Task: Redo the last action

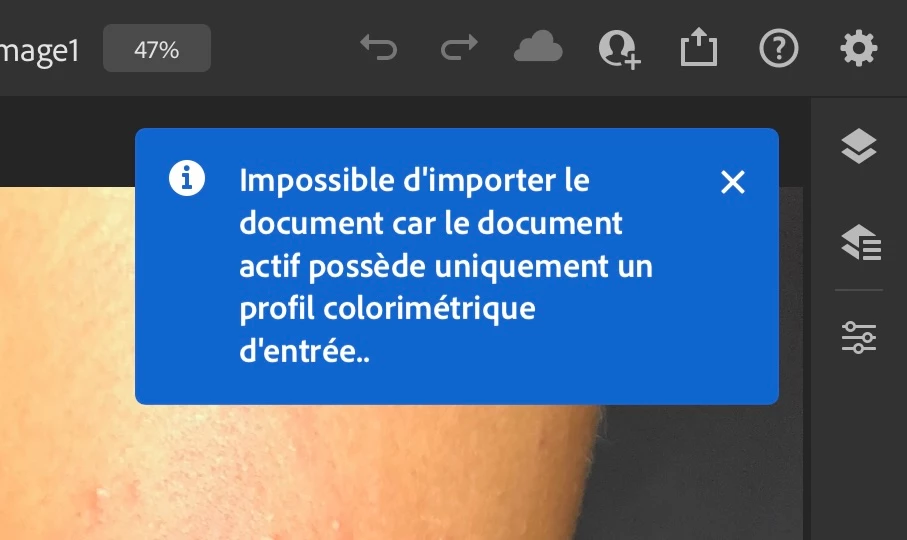Action: (x=459, y=48)
